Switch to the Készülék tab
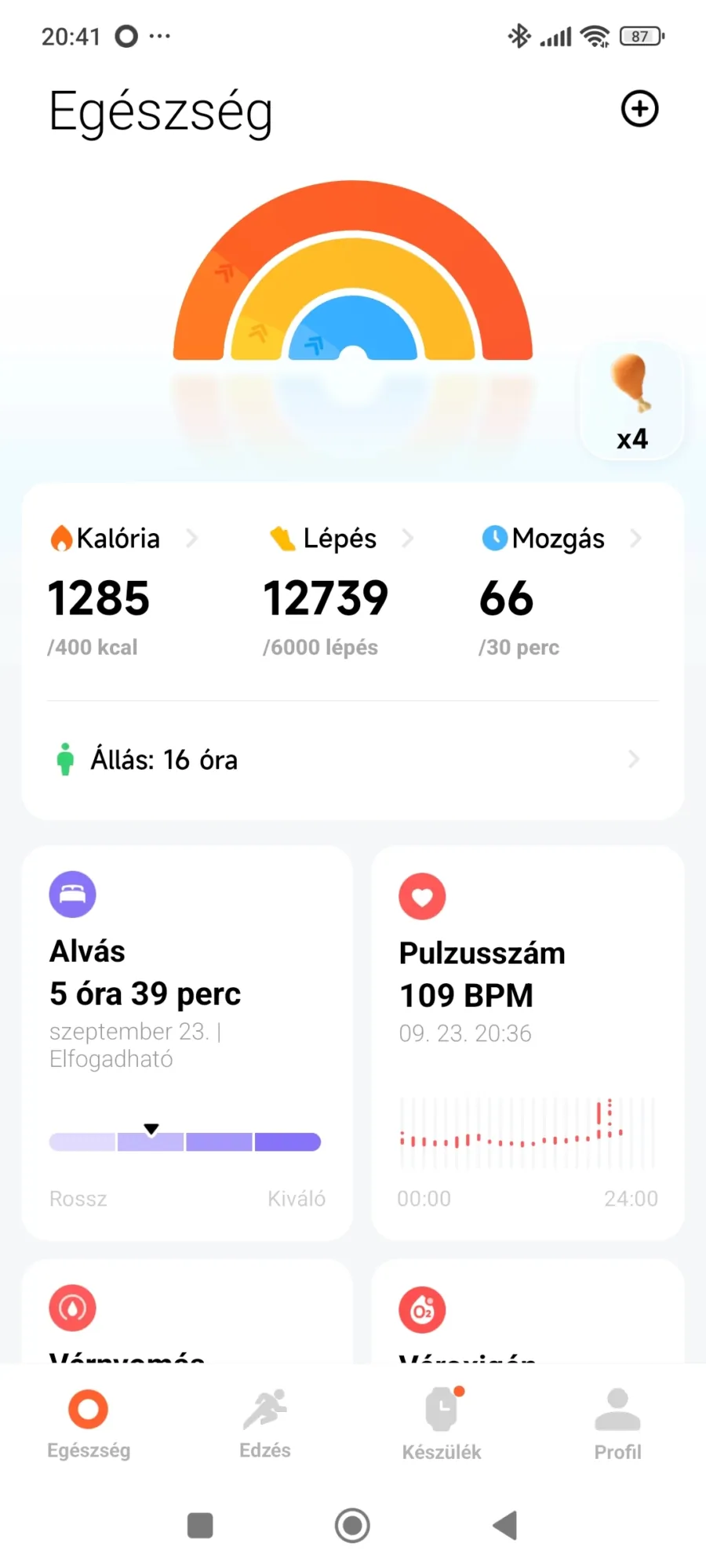 (x=442, y=1425)
